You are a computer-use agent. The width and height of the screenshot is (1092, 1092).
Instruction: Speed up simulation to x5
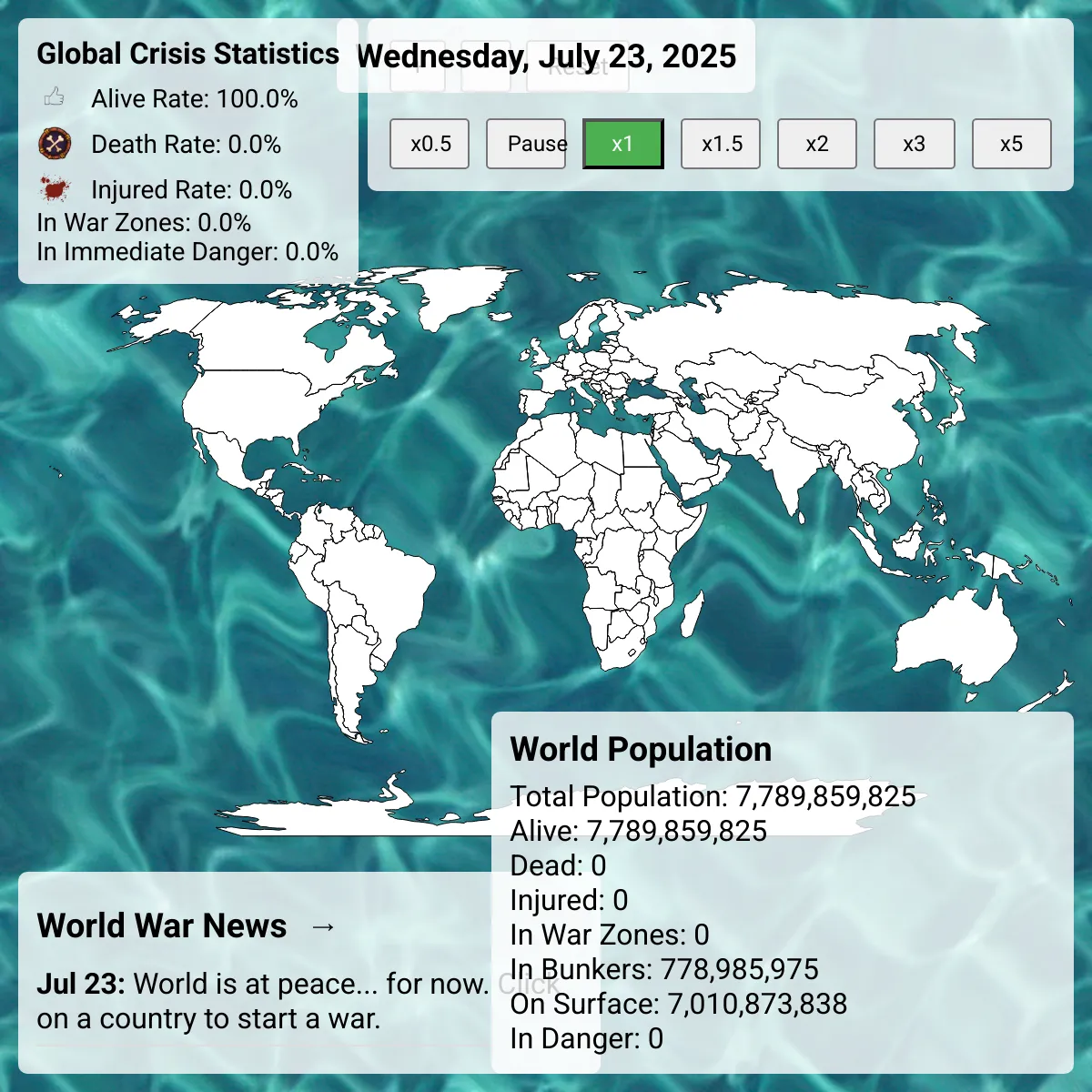(x=1011, y=144)
